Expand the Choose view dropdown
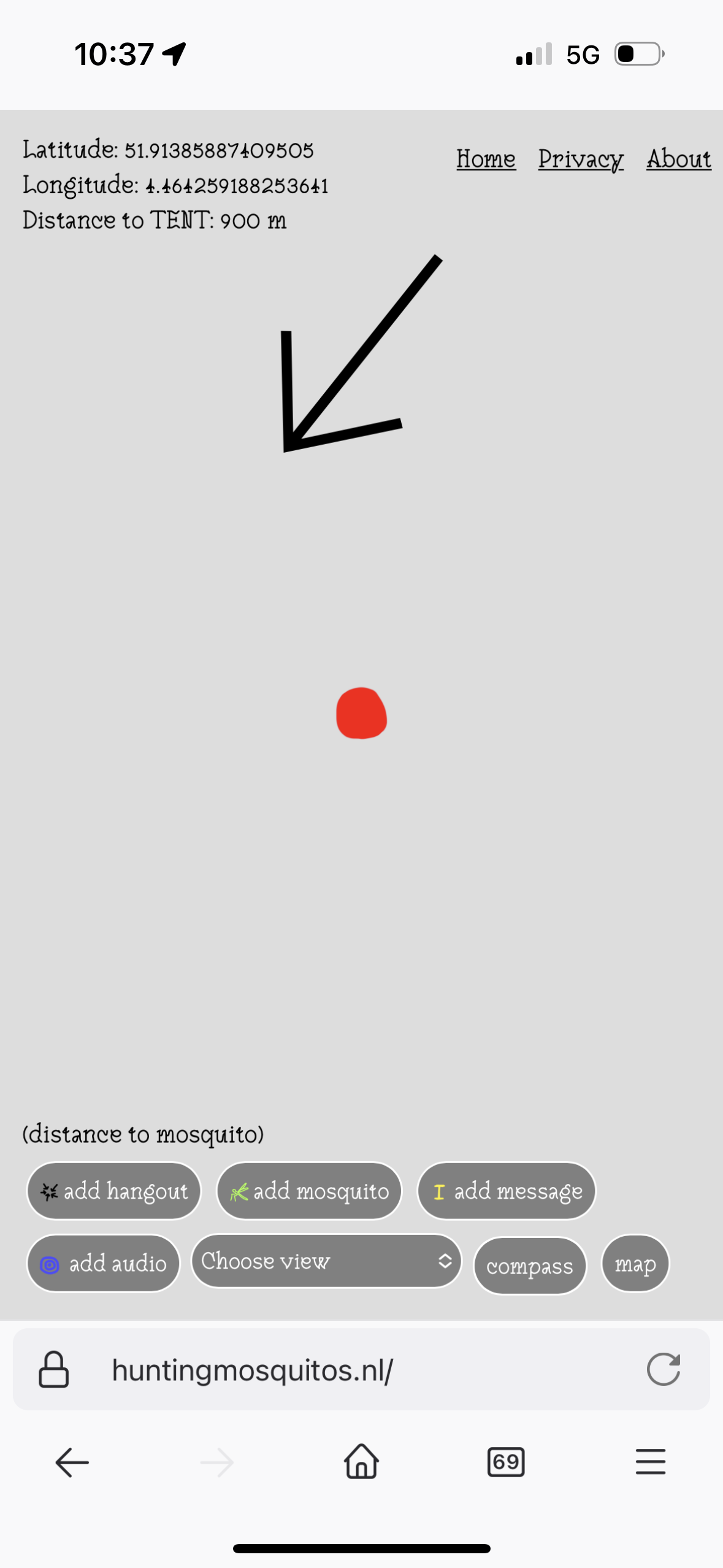The width and height of the screenshot is (723, 1568). (326, 1261)
